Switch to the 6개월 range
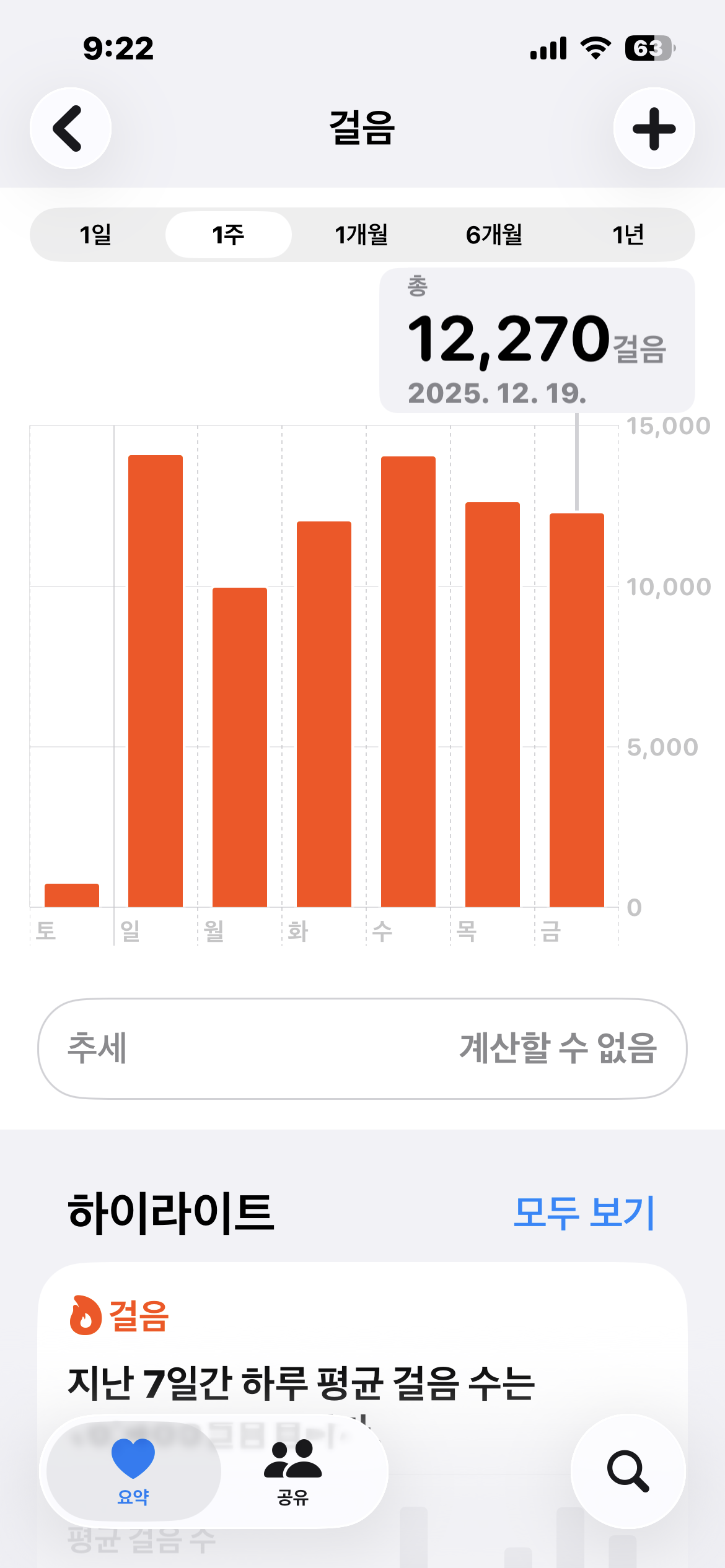The image size is (725, 1568). [x=494, y=235]
